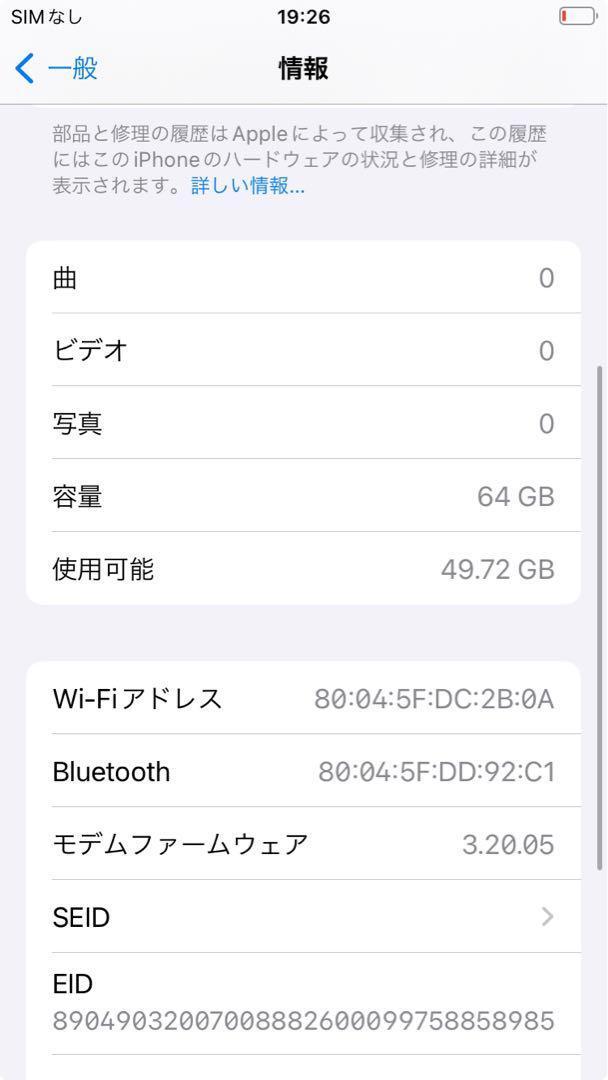
Task: Open the 詳しい情報 link
Action: pos(248,186)
